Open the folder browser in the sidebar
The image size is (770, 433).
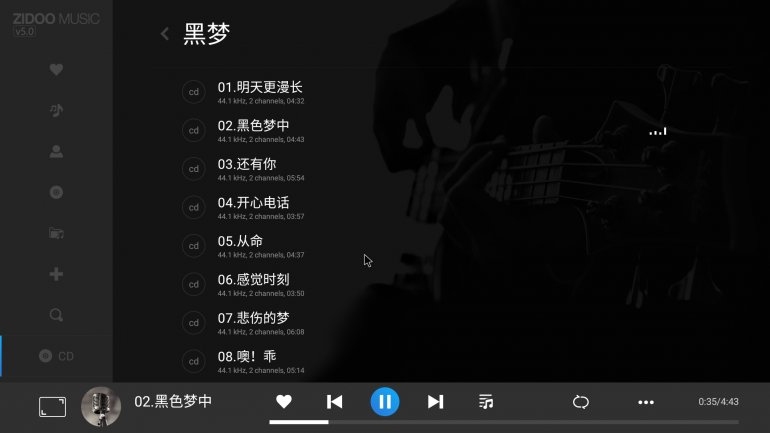click(x=56, y=233)
